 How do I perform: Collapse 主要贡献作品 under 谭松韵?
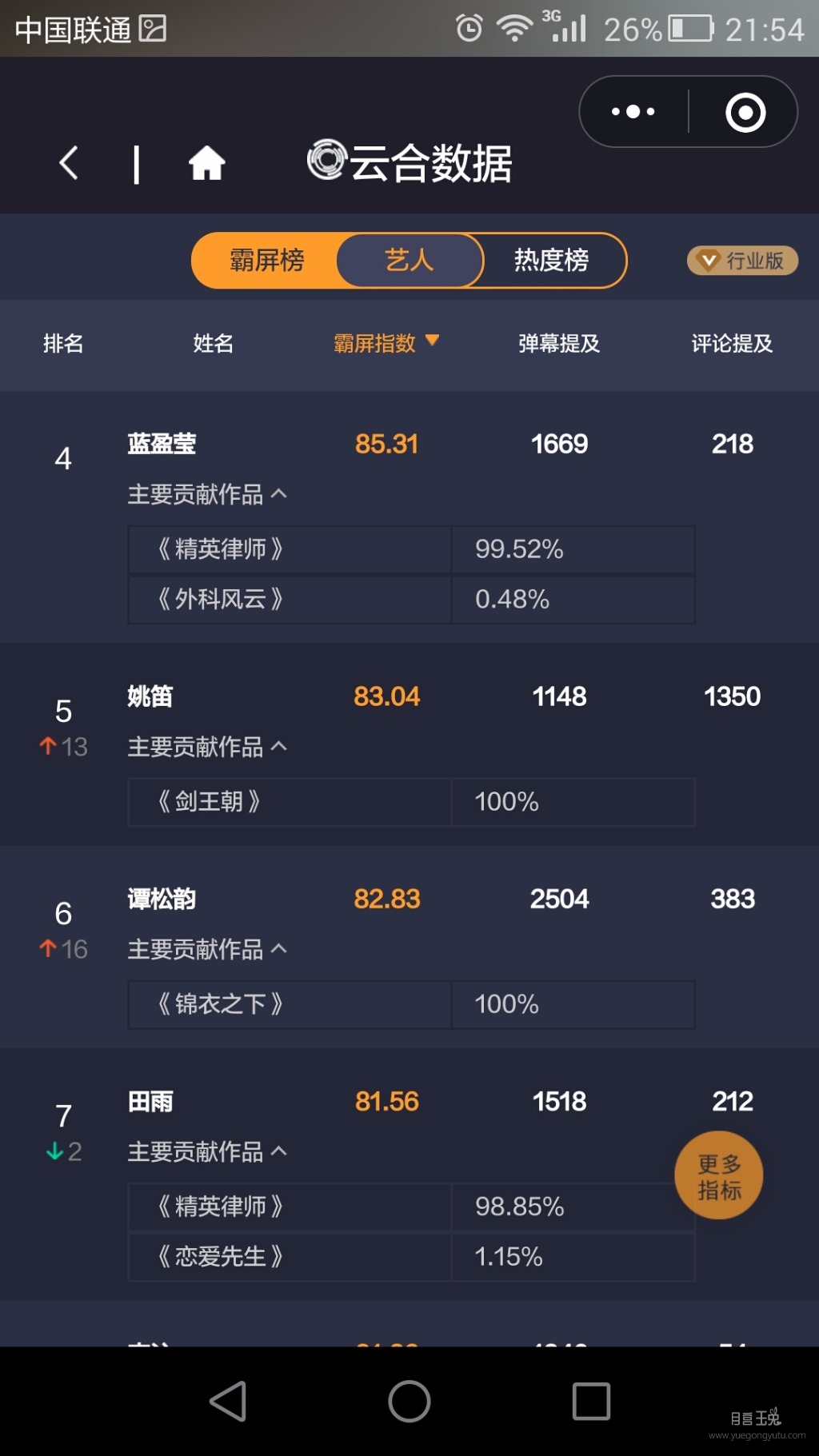[207, 949]
